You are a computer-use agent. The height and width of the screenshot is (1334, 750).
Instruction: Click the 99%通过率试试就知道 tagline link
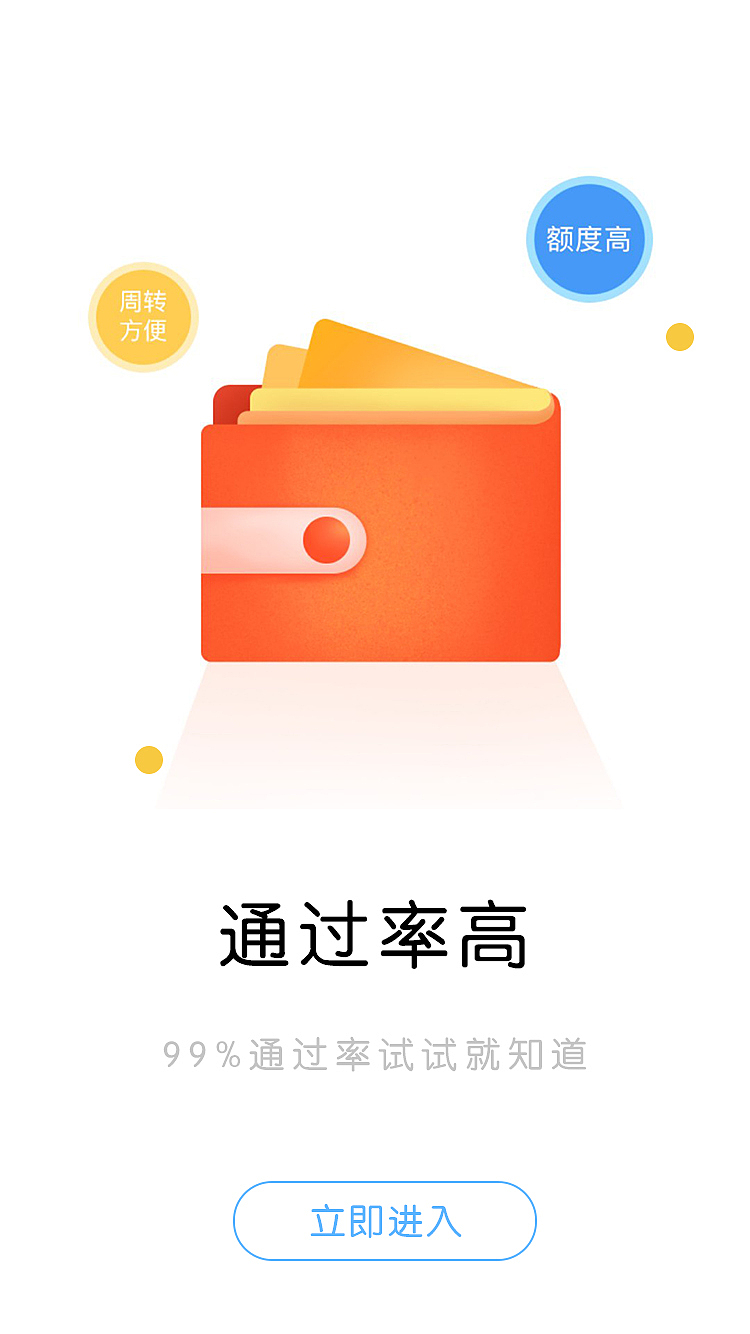[375, 1054]
